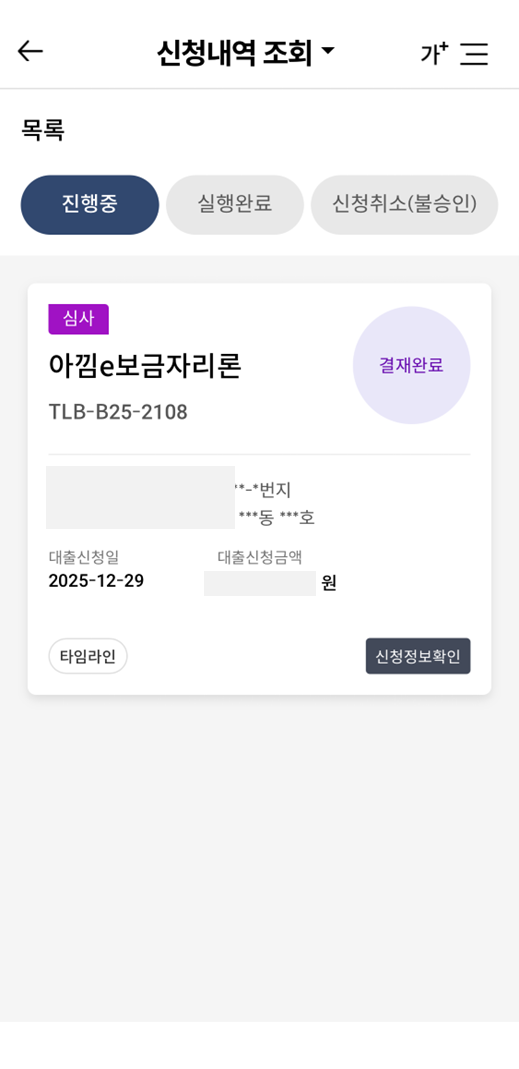Screen dimensions: 519x1069
Task: Switch to the 진행중 tab
Action: tap(90, 205)
